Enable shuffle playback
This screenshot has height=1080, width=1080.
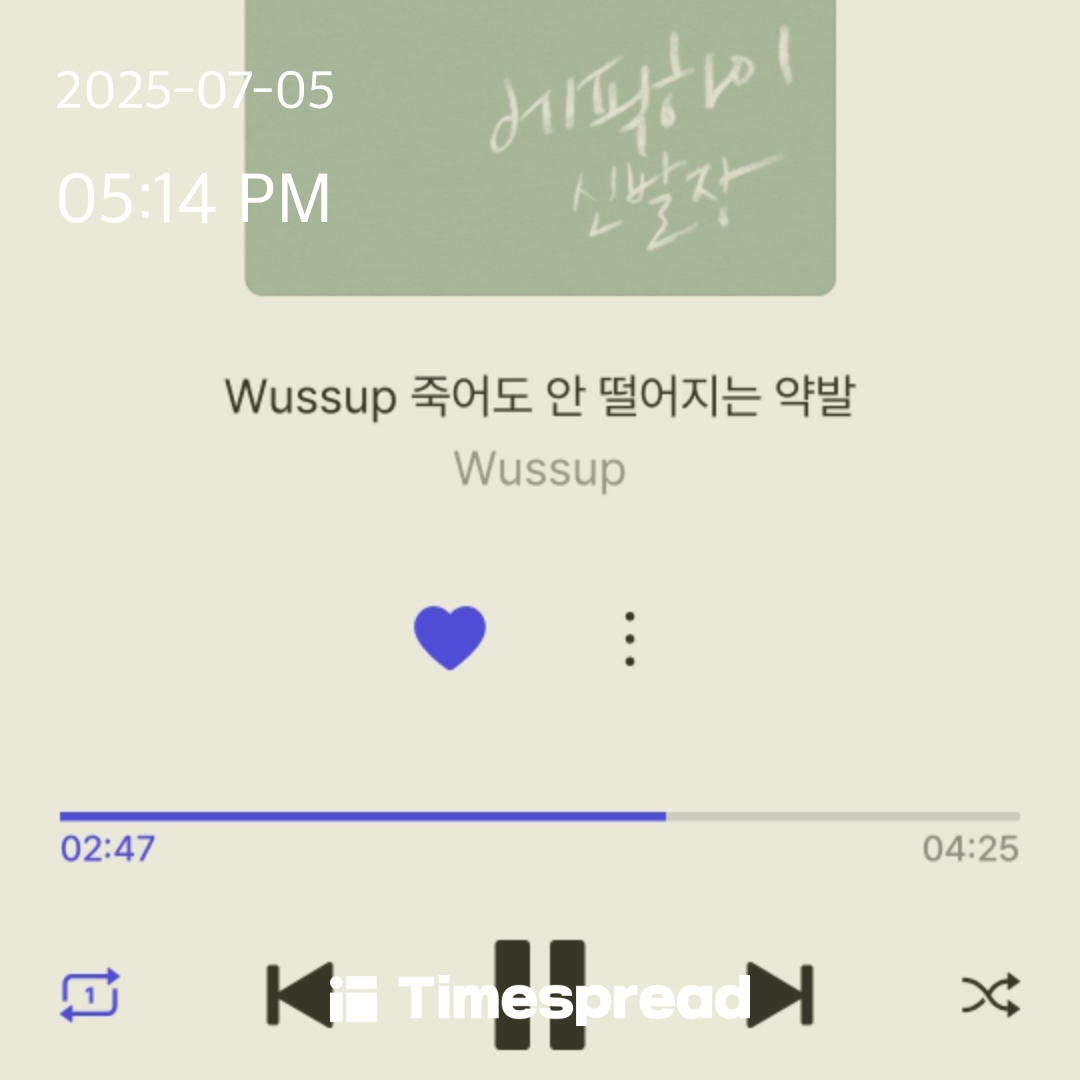click(990, 994)
